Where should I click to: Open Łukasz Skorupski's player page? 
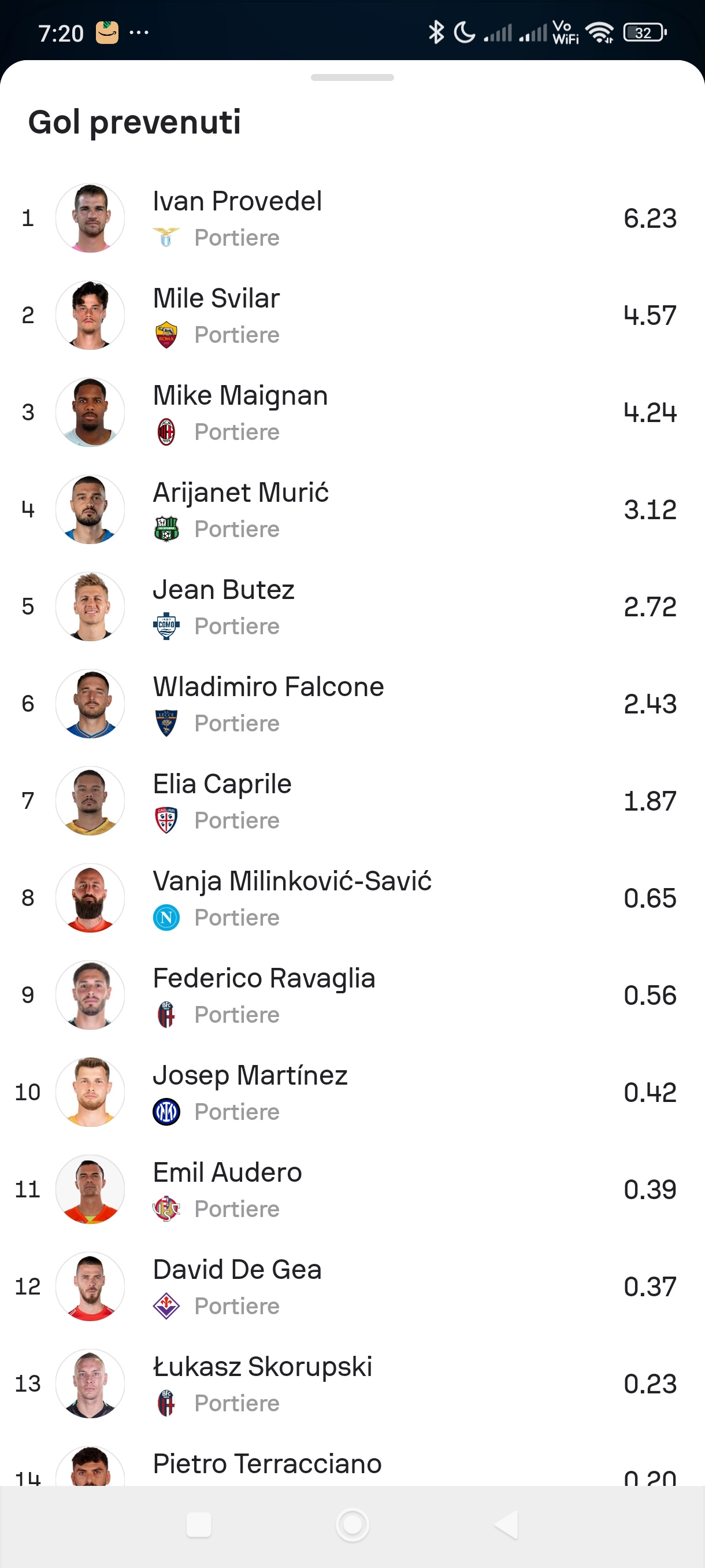352,1383
